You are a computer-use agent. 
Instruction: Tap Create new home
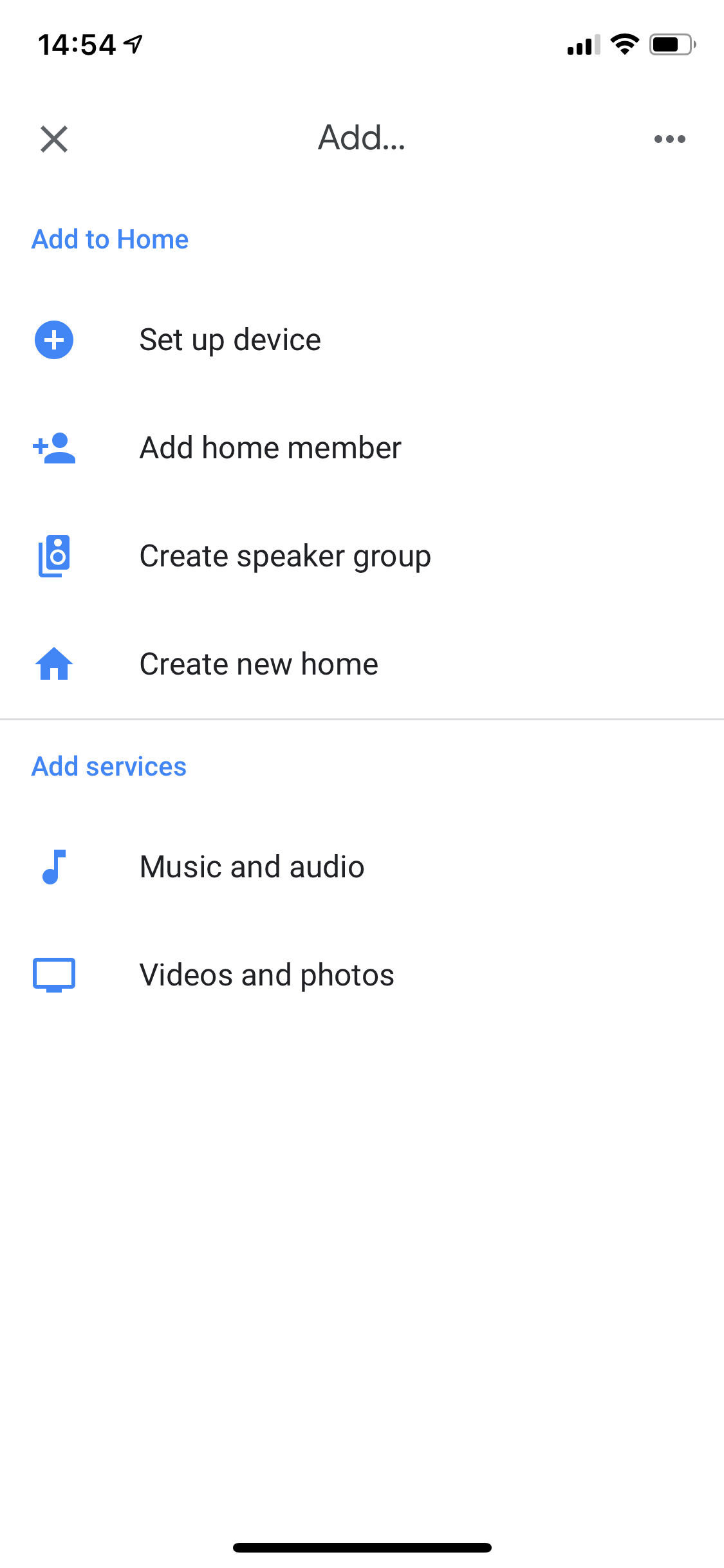click(259, 664)
